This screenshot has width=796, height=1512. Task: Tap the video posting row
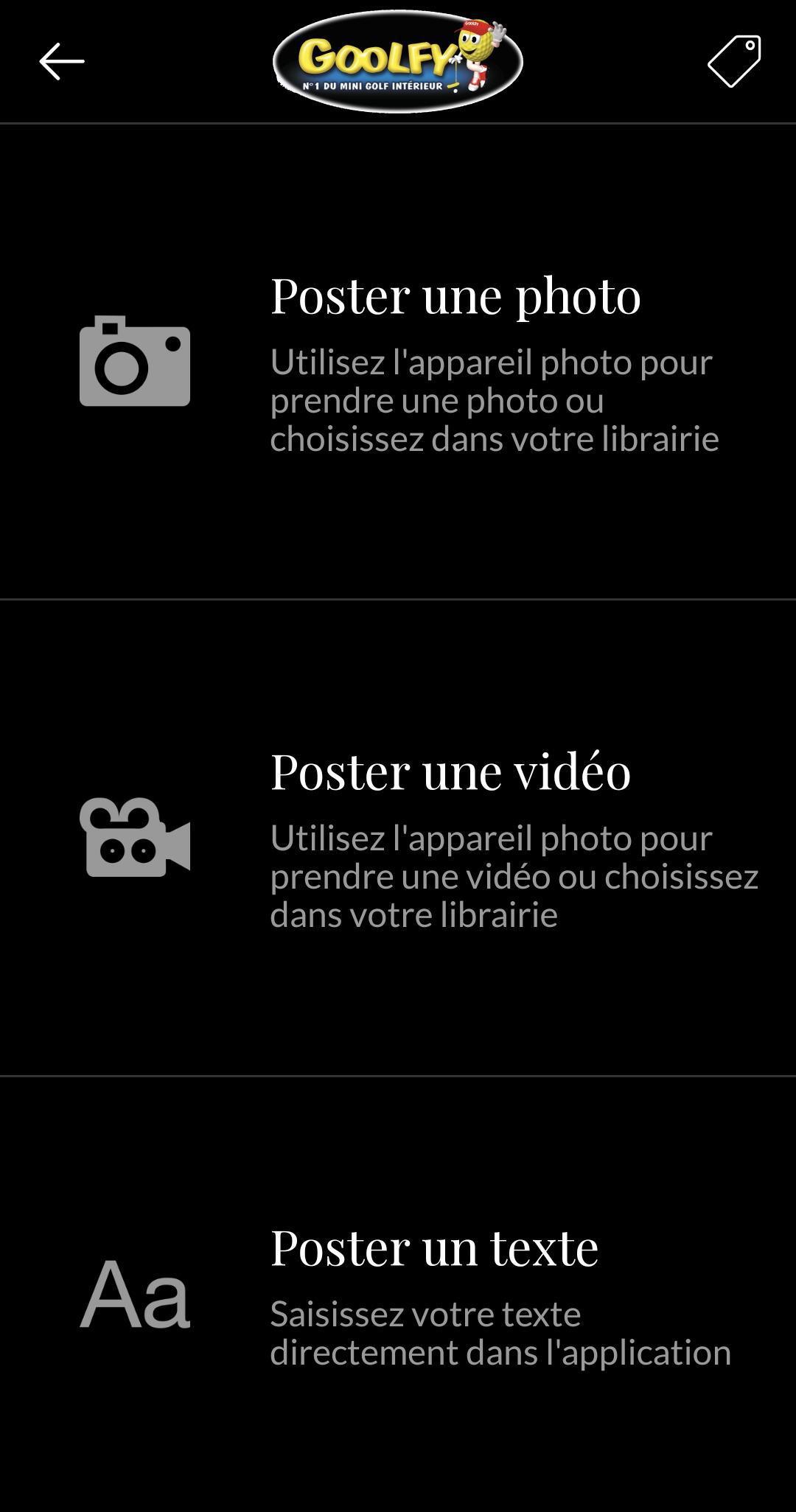[398, 847]
